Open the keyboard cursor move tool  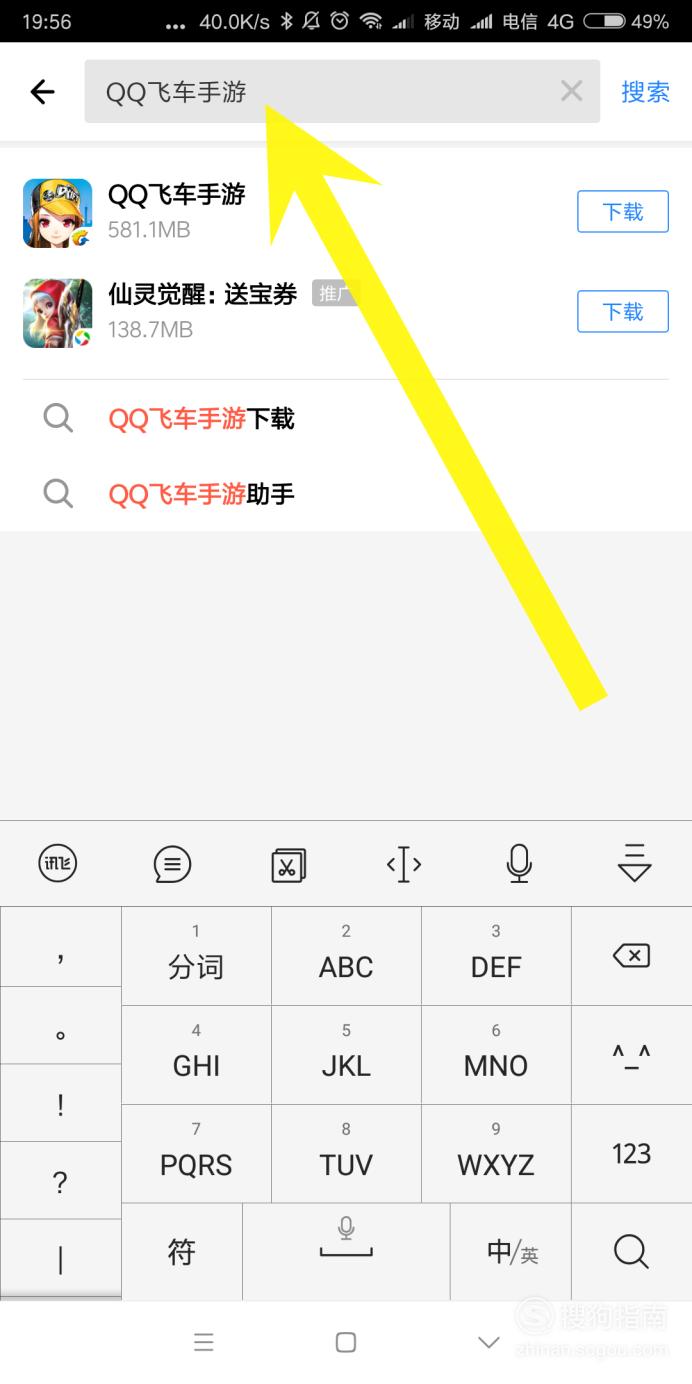[403, 864]
